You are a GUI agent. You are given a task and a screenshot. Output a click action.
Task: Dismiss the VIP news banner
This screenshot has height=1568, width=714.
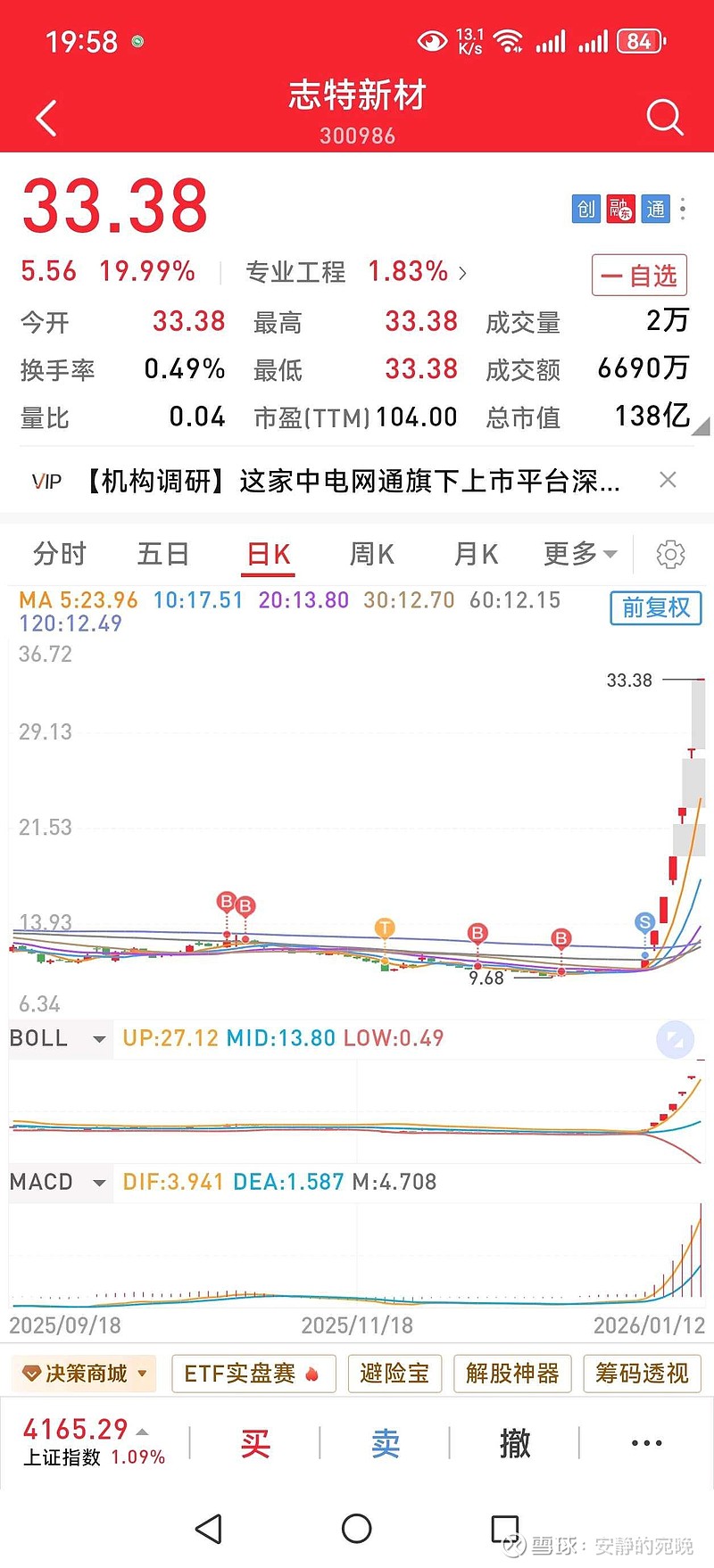tap(668, 481)
